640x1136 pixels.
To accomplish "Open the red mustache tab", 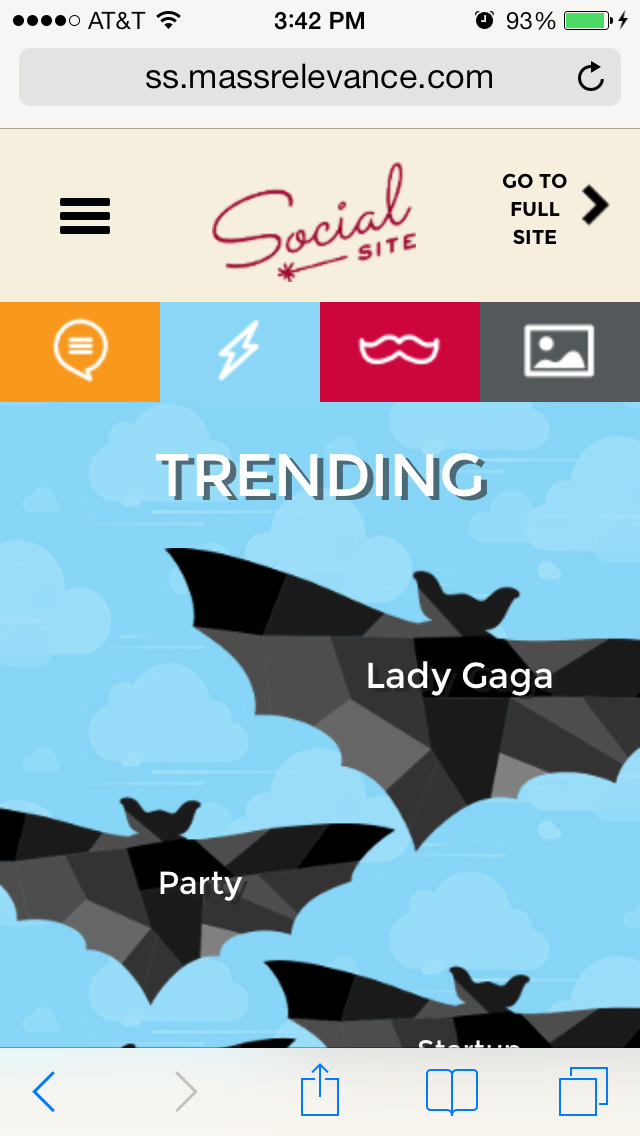I will [x=399, y=351].
